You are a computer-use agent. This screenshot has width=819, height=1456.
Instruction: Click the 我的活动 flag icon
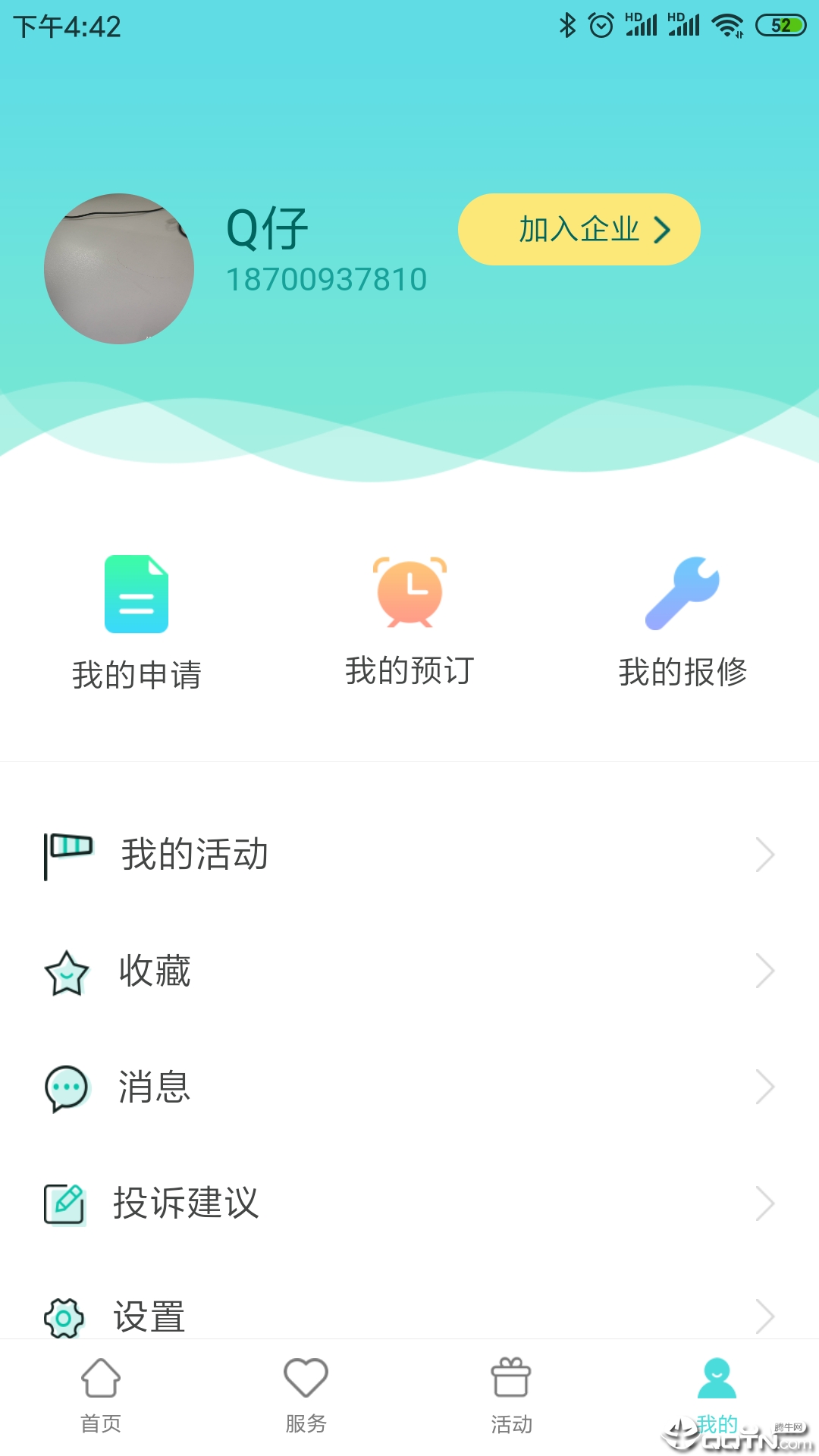(67, 852)
